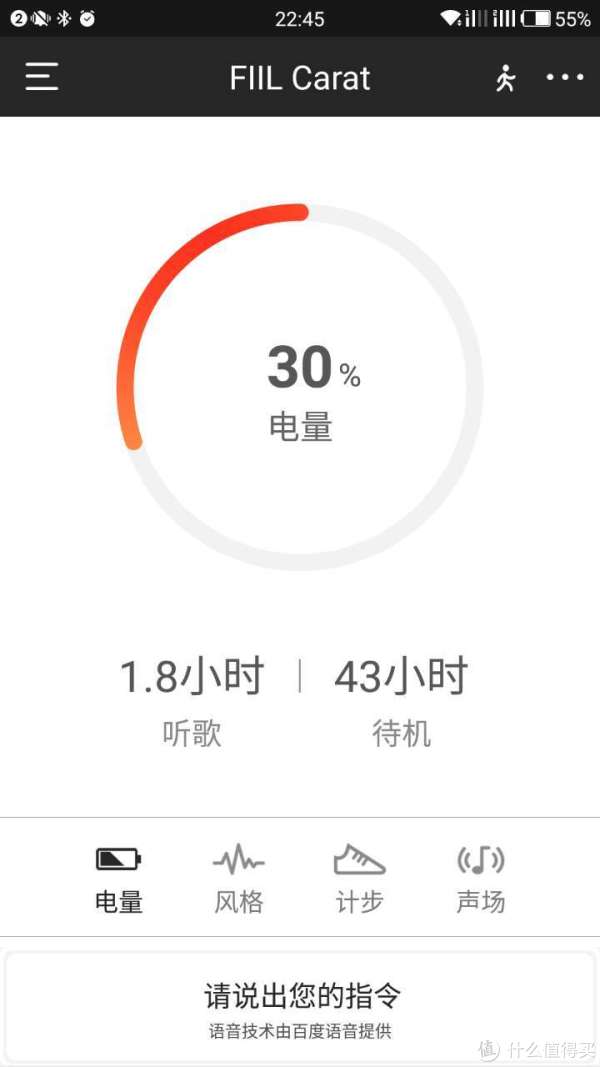Screen dimensions: 600x1067
Task: Open the running figure sport mode icon
Action: [505, 78]
